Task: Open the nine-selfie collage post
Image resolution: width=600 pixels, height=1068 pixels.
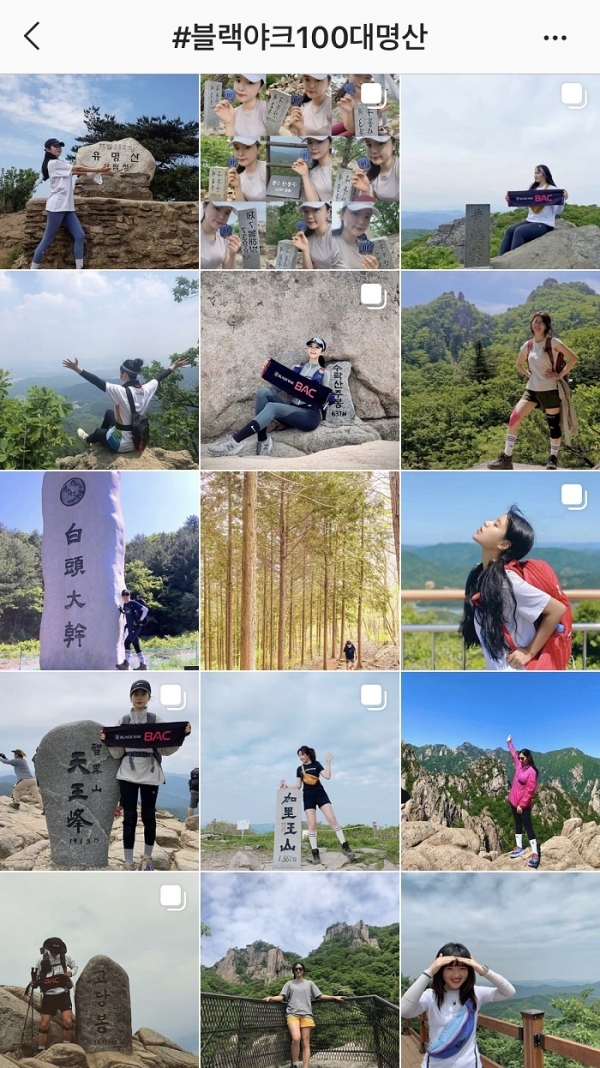Action: [299, 171]
